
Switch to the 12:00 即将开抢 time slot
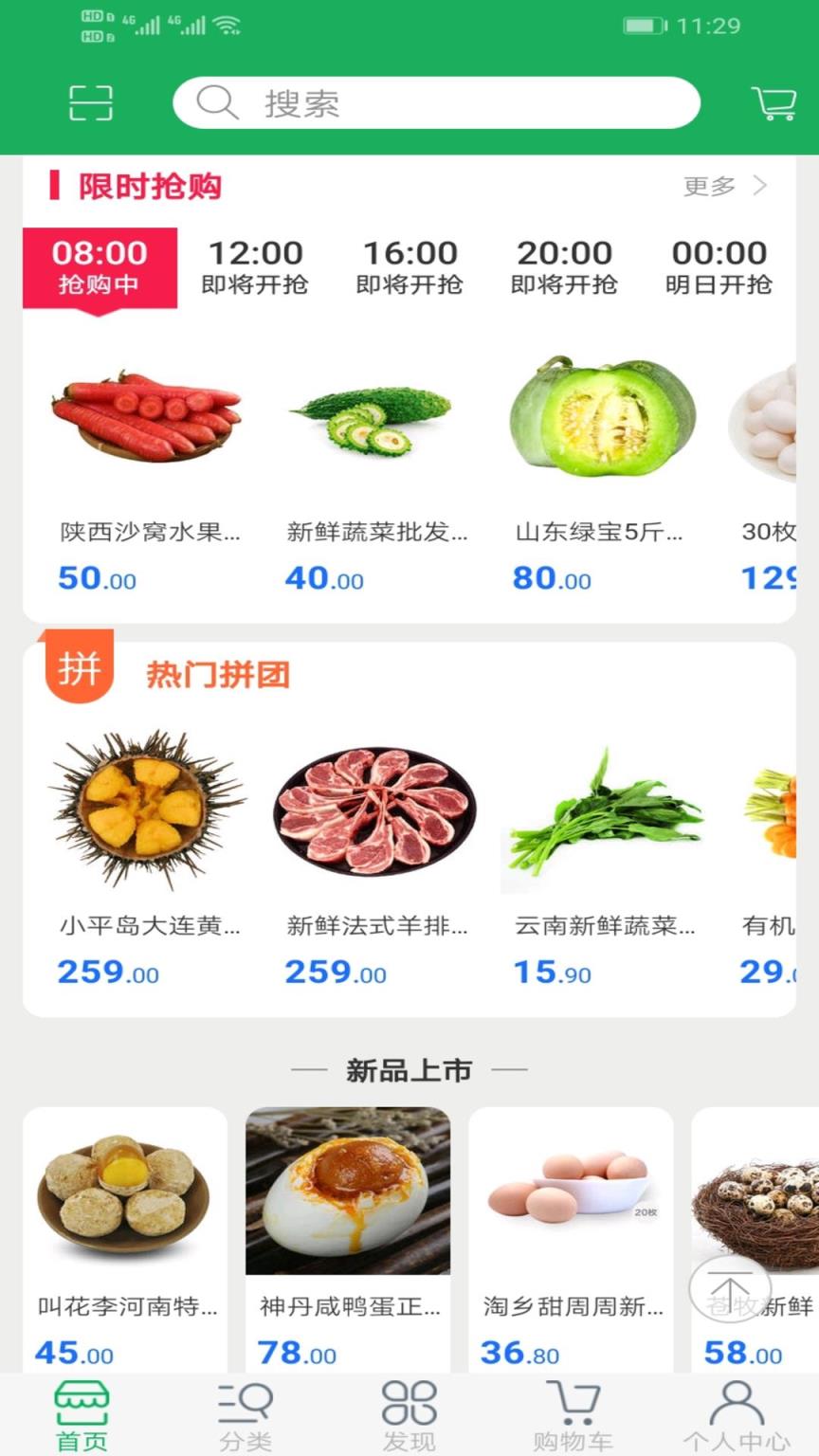(x=254, y=267)
